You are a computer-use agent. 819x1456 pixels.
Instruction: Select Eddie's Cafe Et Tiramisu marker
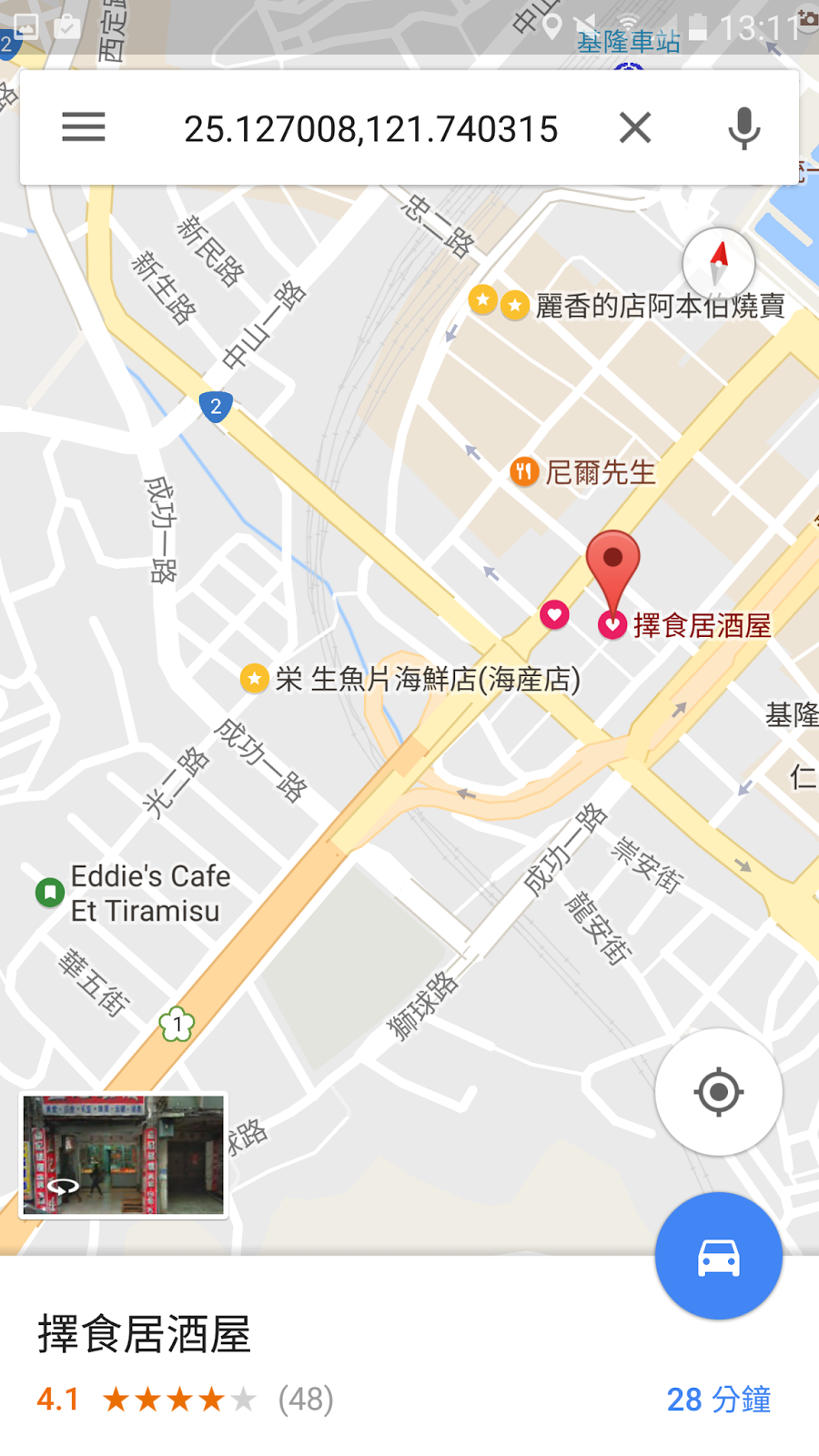[x=50, y=892]
